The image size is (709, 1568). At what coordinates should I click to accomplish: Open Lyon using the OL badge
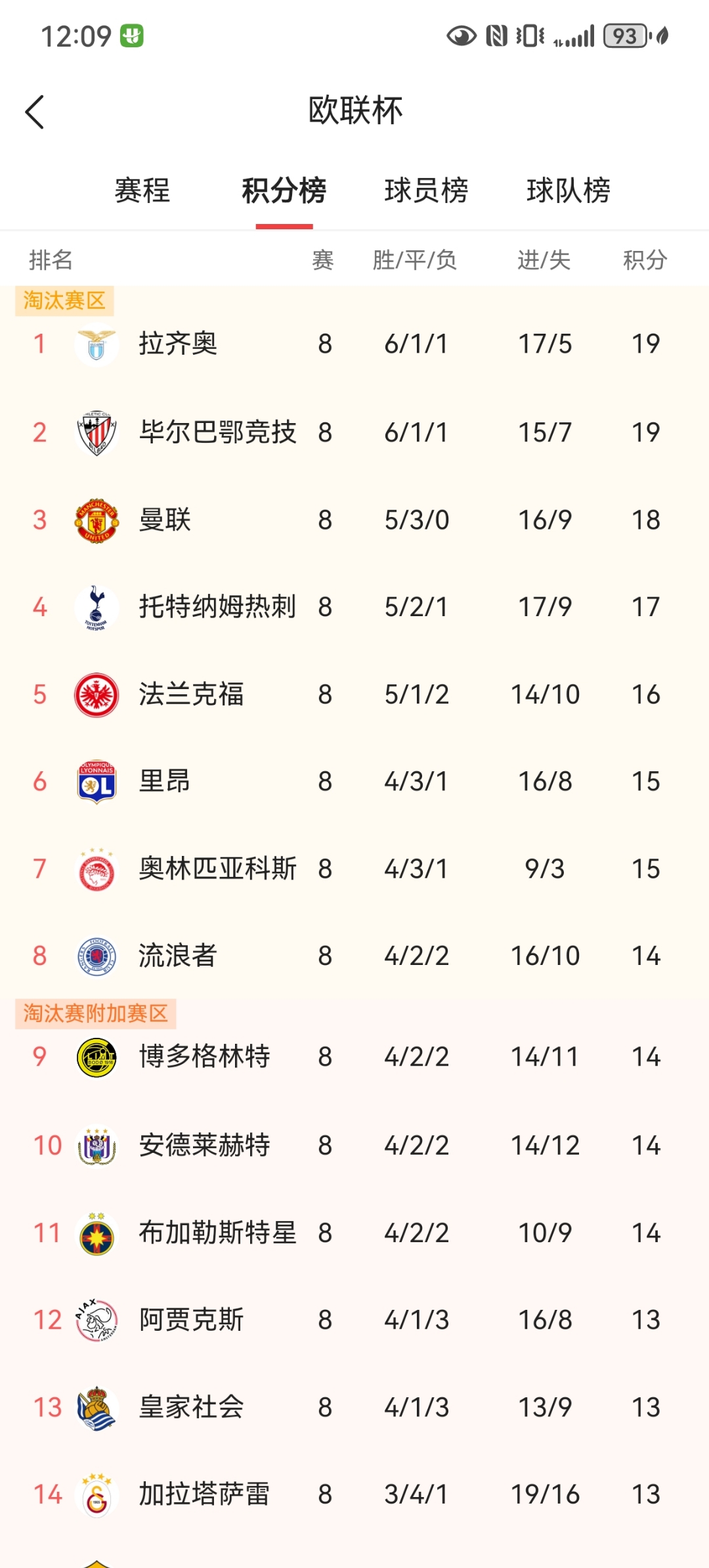coord(97,781)
